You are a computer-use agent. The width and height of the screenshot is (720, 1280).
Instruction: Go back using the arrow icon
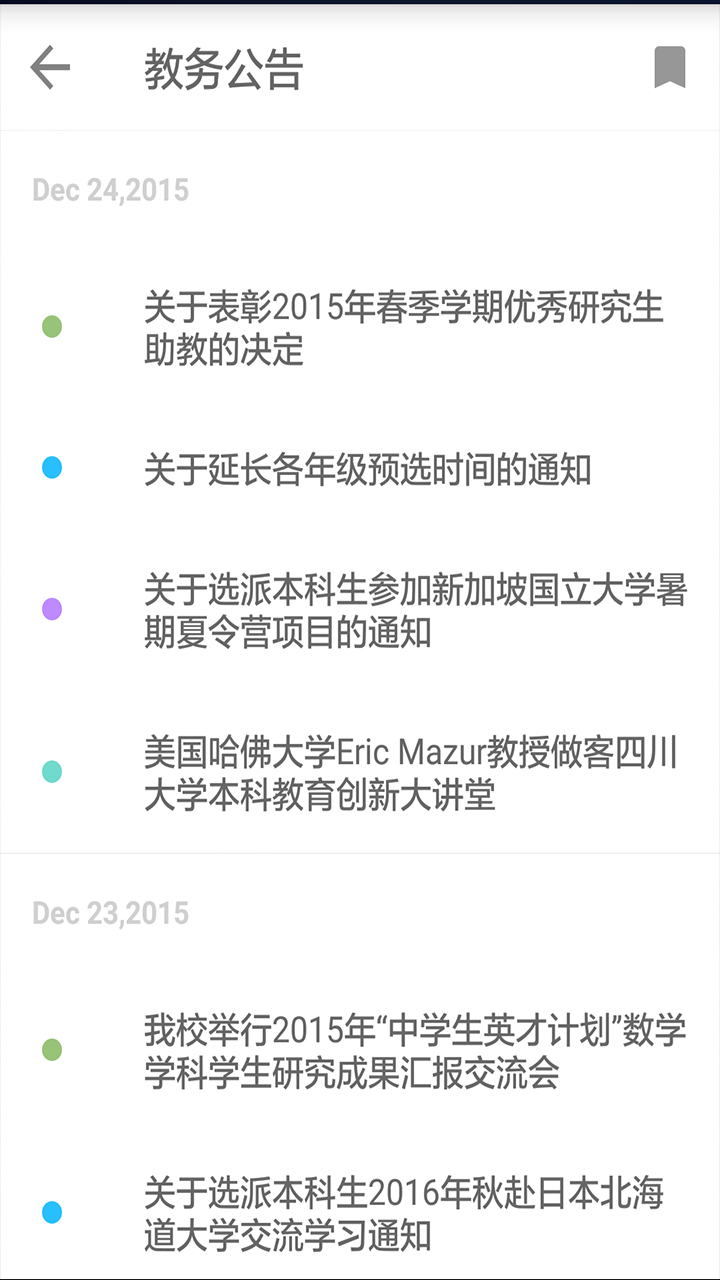pyautogui.click(x=50, y=68)
